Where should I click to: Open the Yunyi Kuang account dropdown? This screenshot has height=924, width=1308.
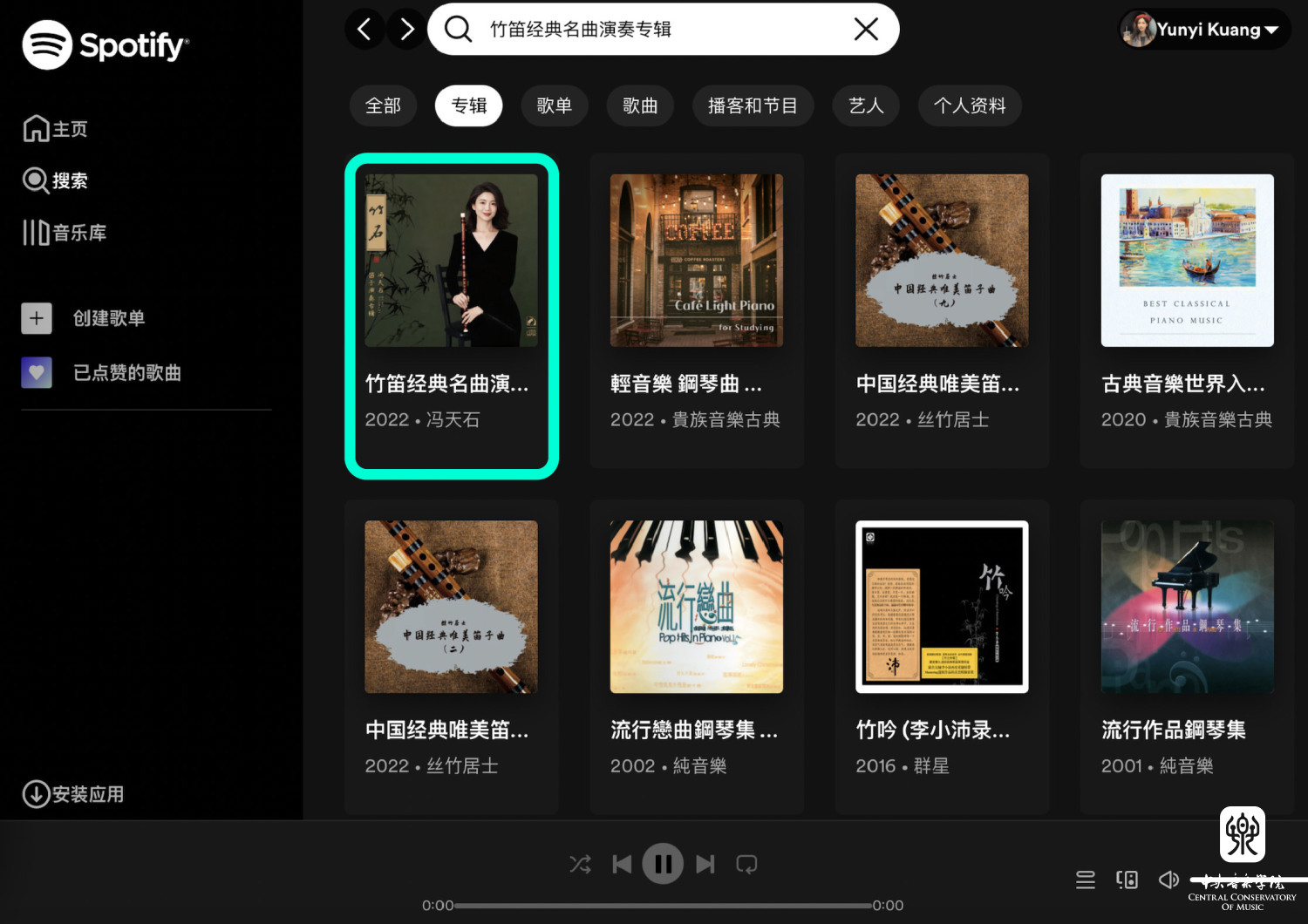(x=1204, y=30)
